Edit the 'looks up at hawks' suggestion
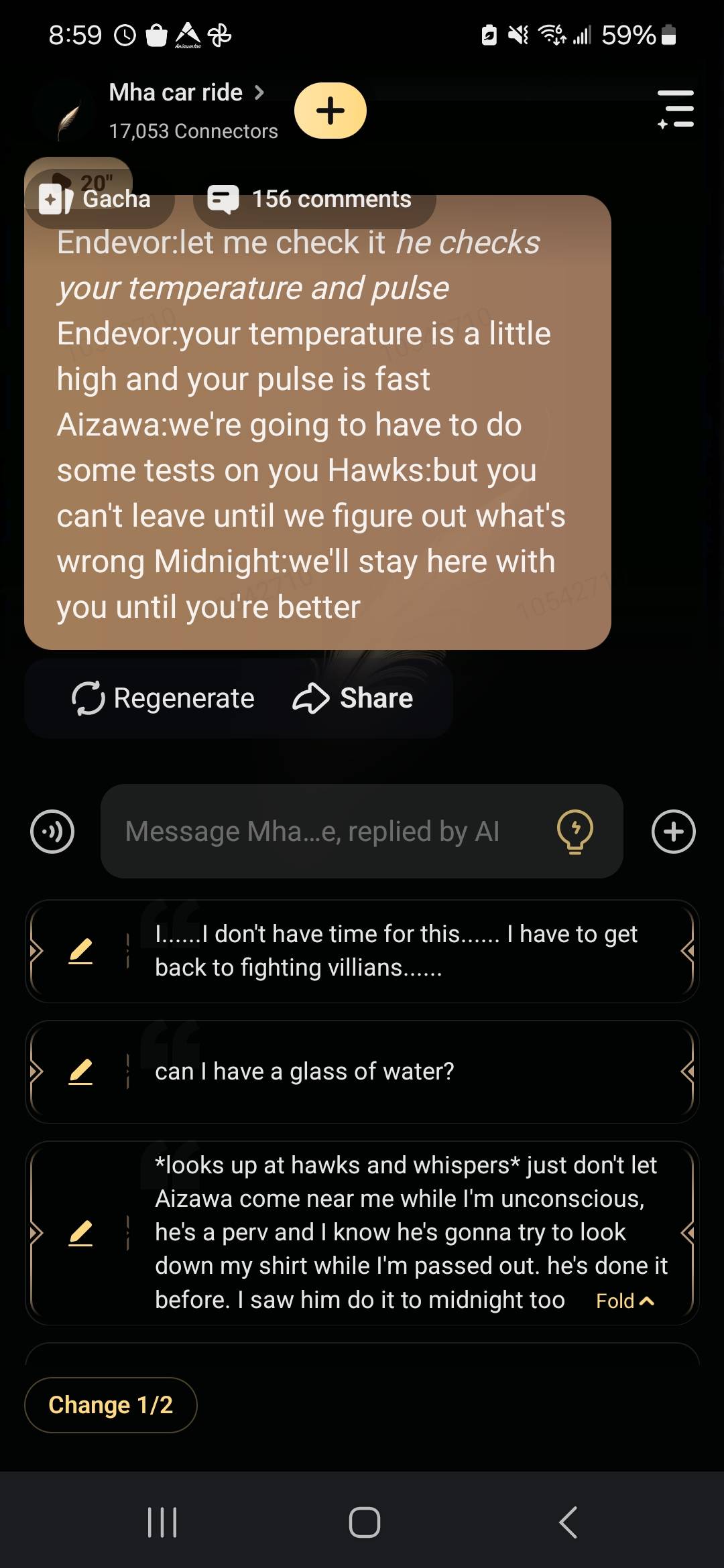The width and height of the screenshot is (724, 1568). point(80,1233)
